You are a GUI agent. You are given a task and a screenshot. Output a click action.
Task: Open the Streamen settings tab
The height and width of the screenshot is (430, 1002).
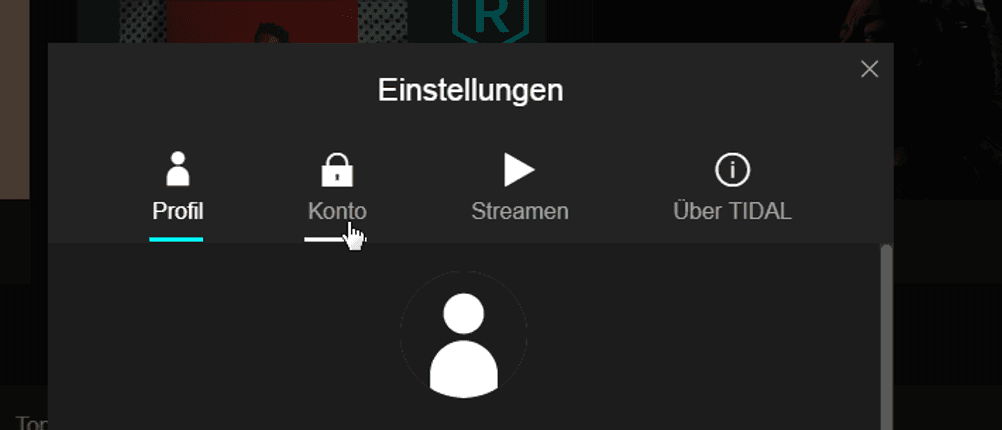(519, 190)
